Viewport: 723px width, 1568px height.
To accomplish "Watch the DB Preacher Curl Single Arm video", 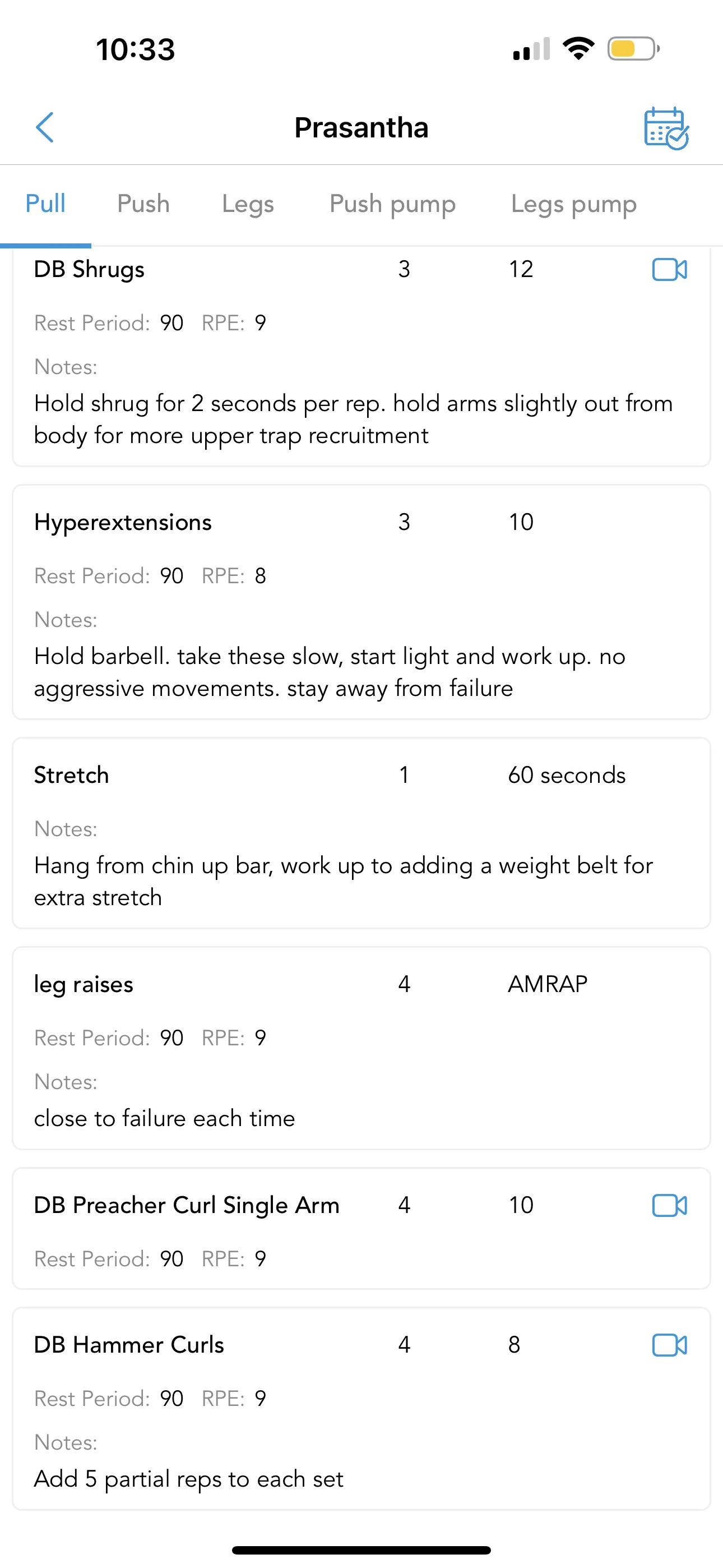I will coord(669,1205).
